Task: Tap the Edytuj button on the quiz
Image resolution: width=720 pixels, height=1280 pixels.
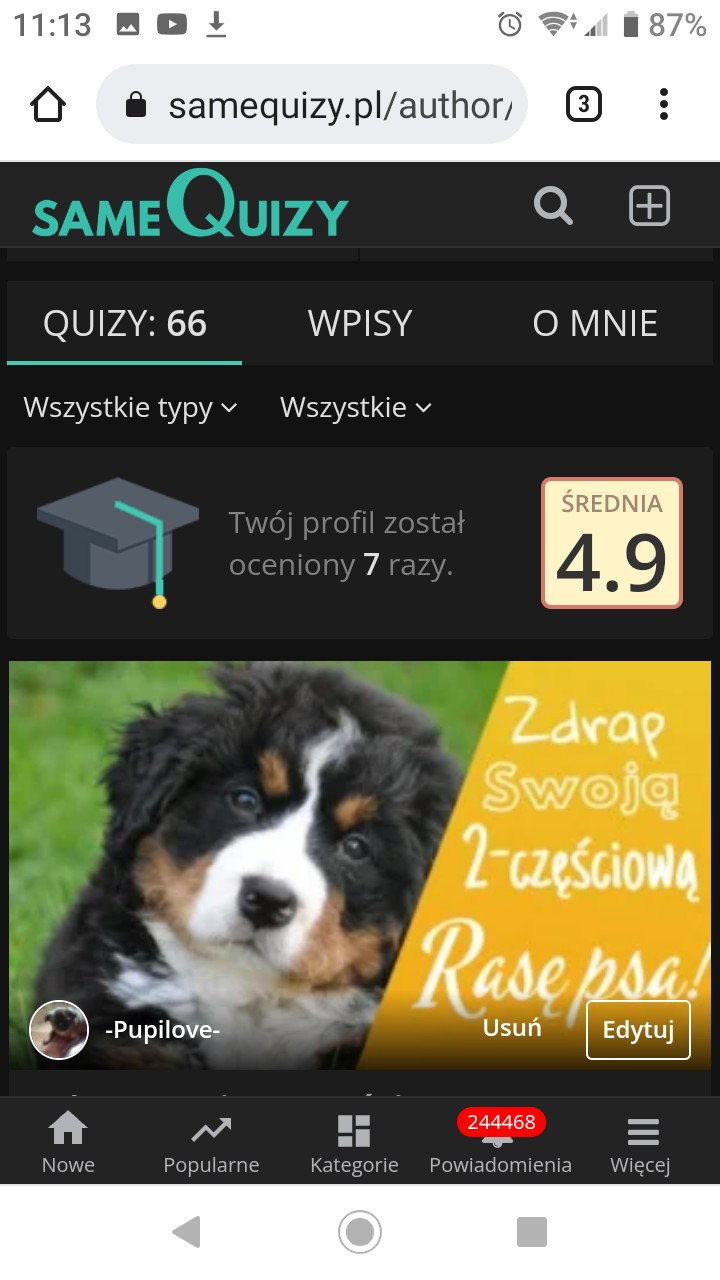Action: click(638, 1030)
